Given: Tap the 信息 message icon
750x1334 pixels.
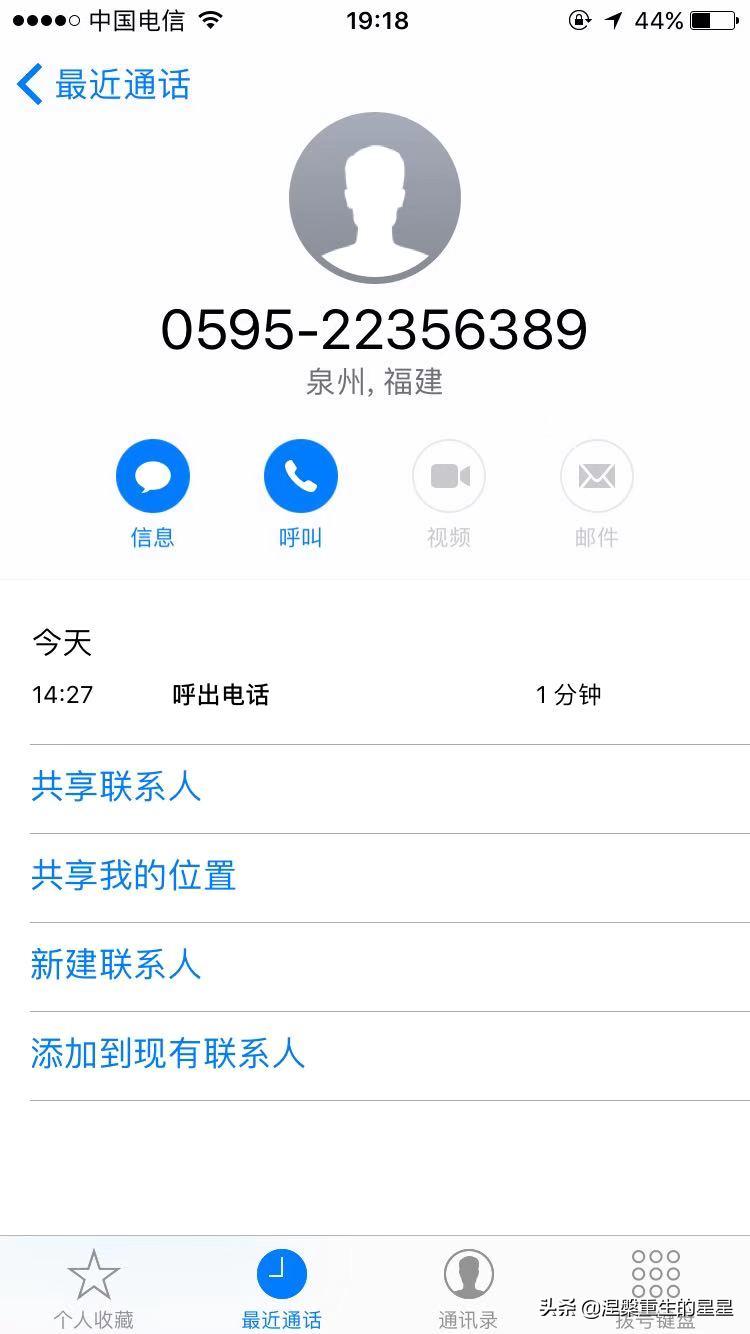Looking at the screenshot, I should [x=152, y=475].
